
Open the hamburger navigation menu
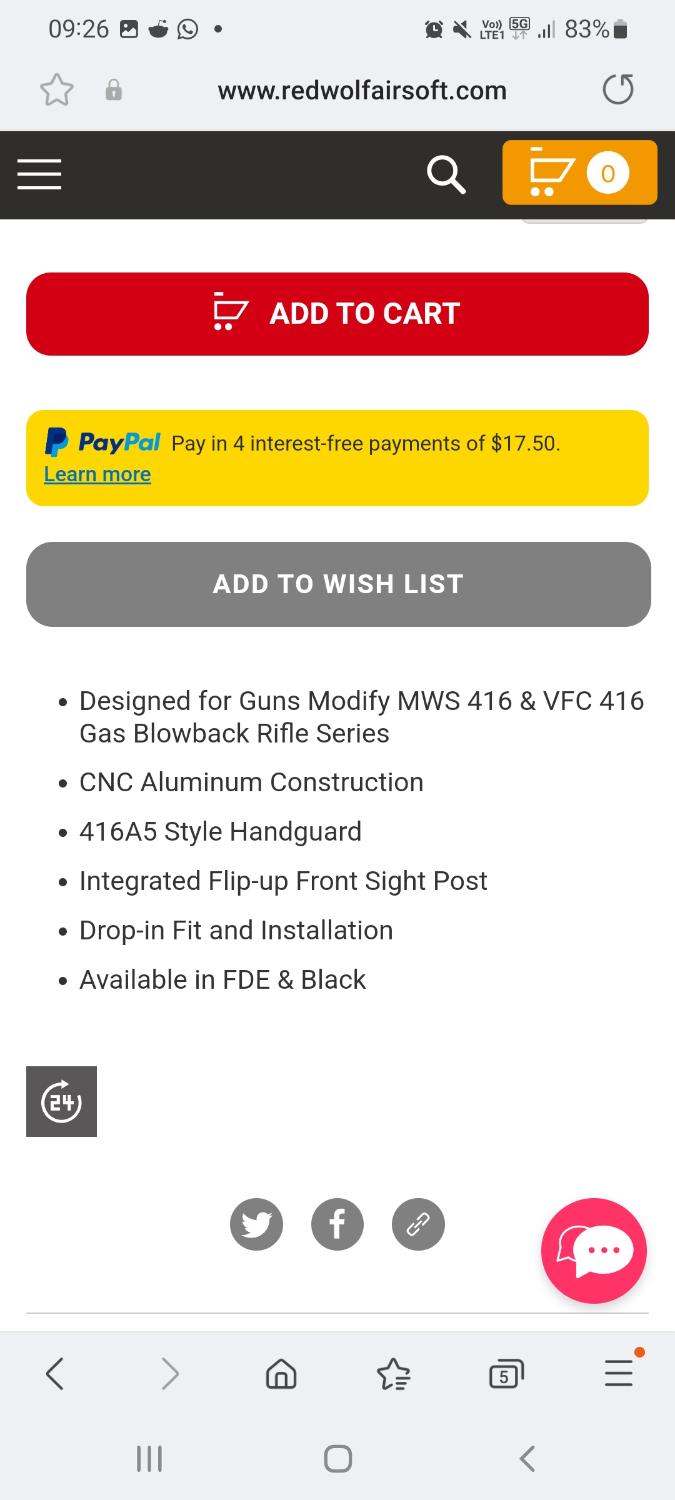pos(39,174)
